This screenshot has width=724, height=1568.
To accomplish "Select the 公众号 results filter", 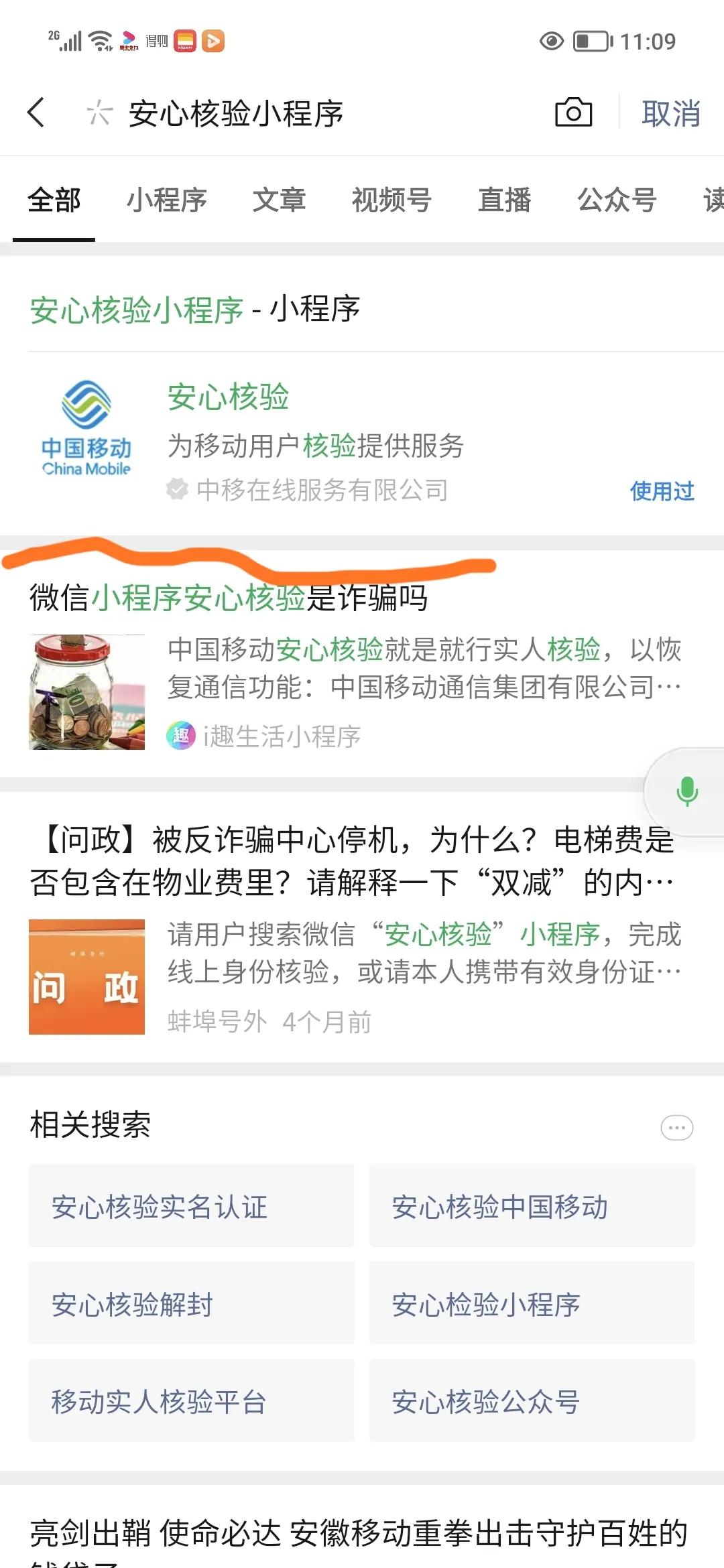I will 615,200.
